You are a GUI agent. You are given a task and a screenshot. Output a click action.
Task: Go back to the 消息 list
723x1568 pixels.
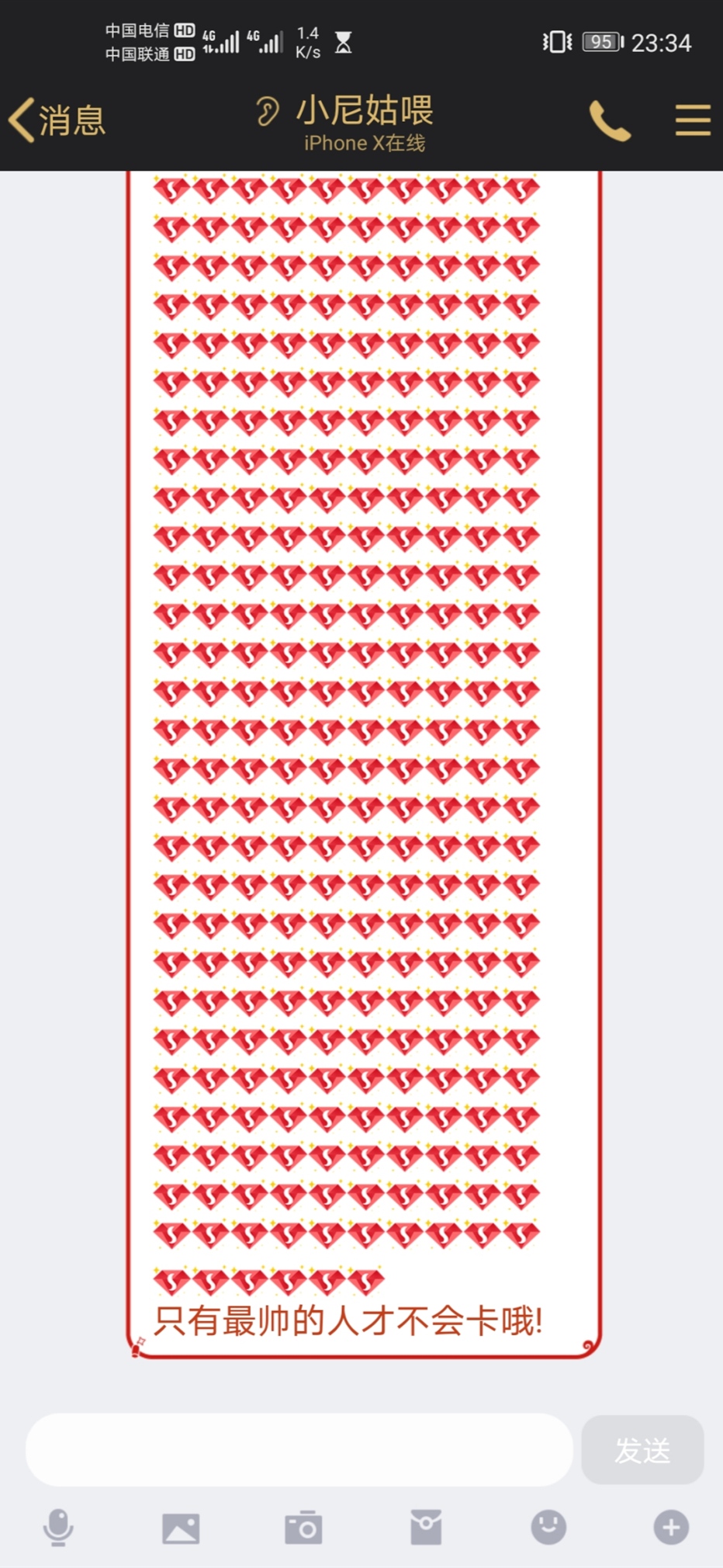(x=57, y=120)
